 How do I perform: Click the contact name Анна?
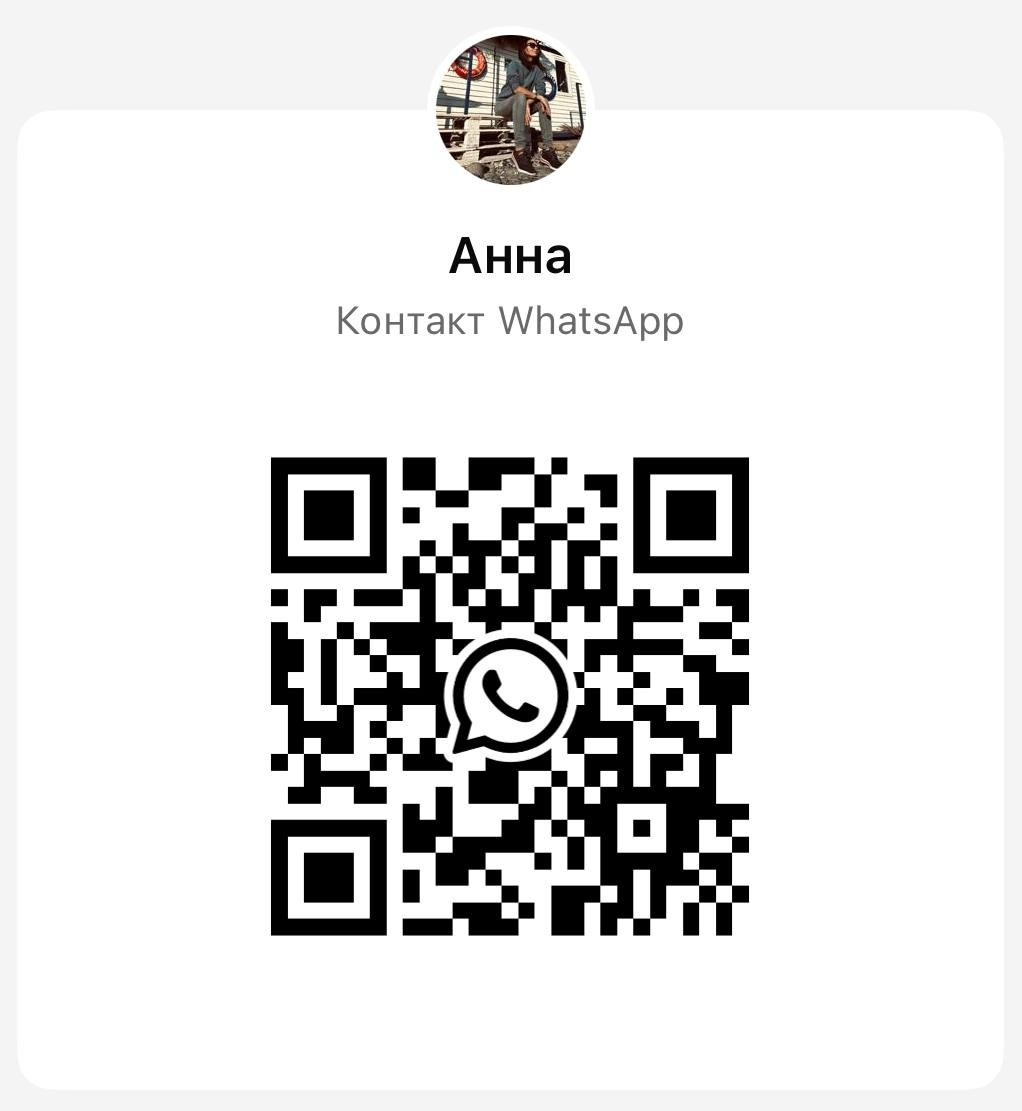tap(511, 255)
